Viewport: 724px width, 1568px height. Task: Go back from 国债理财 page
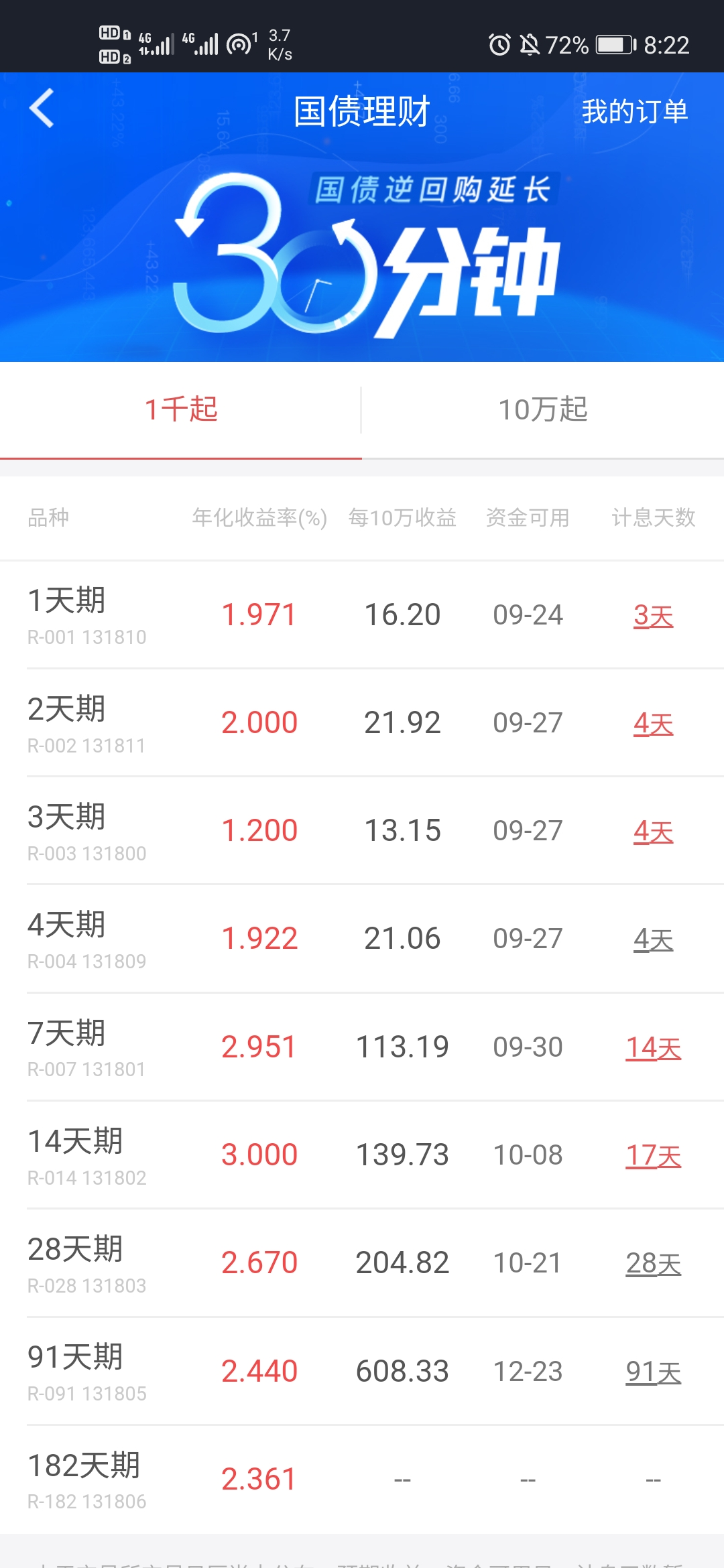pos(42,109)
